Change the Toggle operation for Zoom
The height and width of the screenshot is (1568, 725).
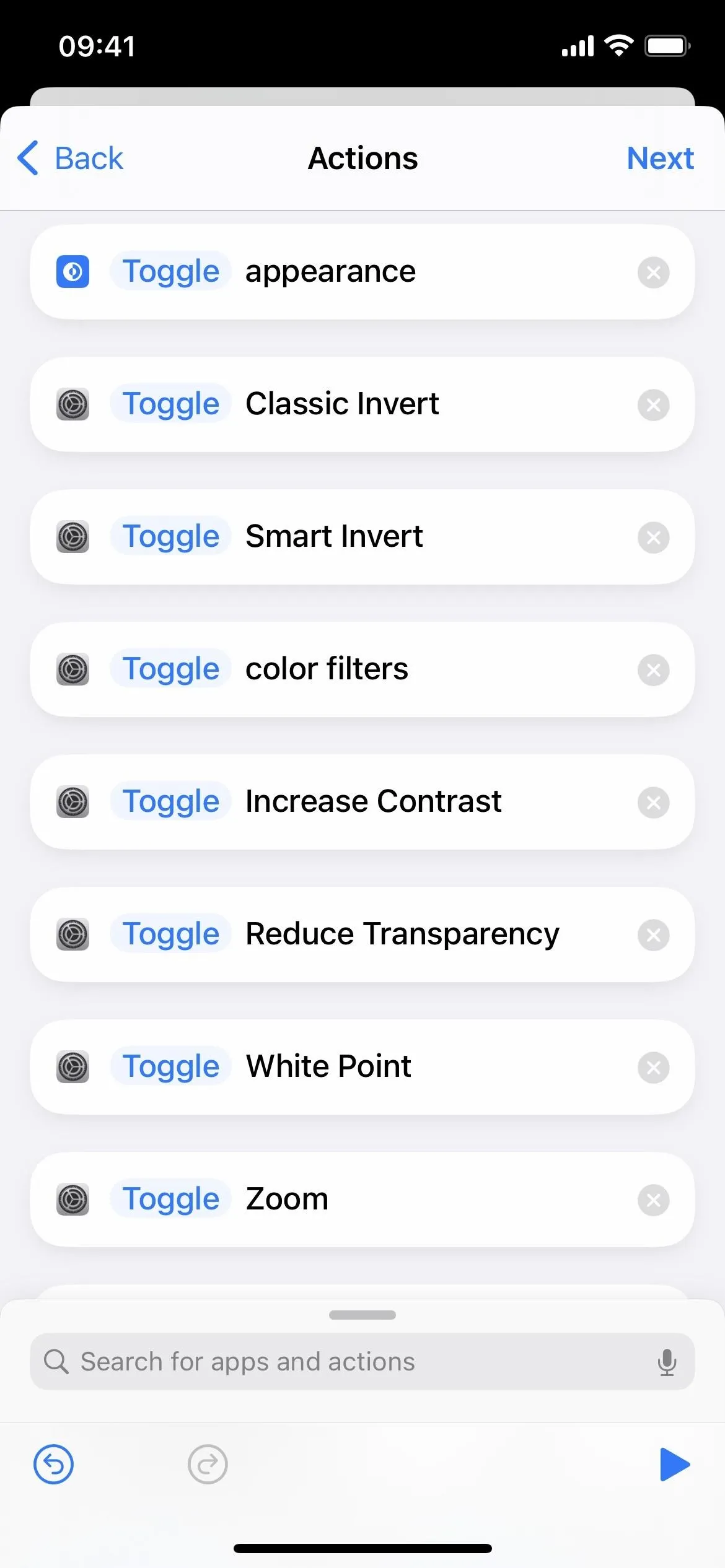tap(171, 1199)
